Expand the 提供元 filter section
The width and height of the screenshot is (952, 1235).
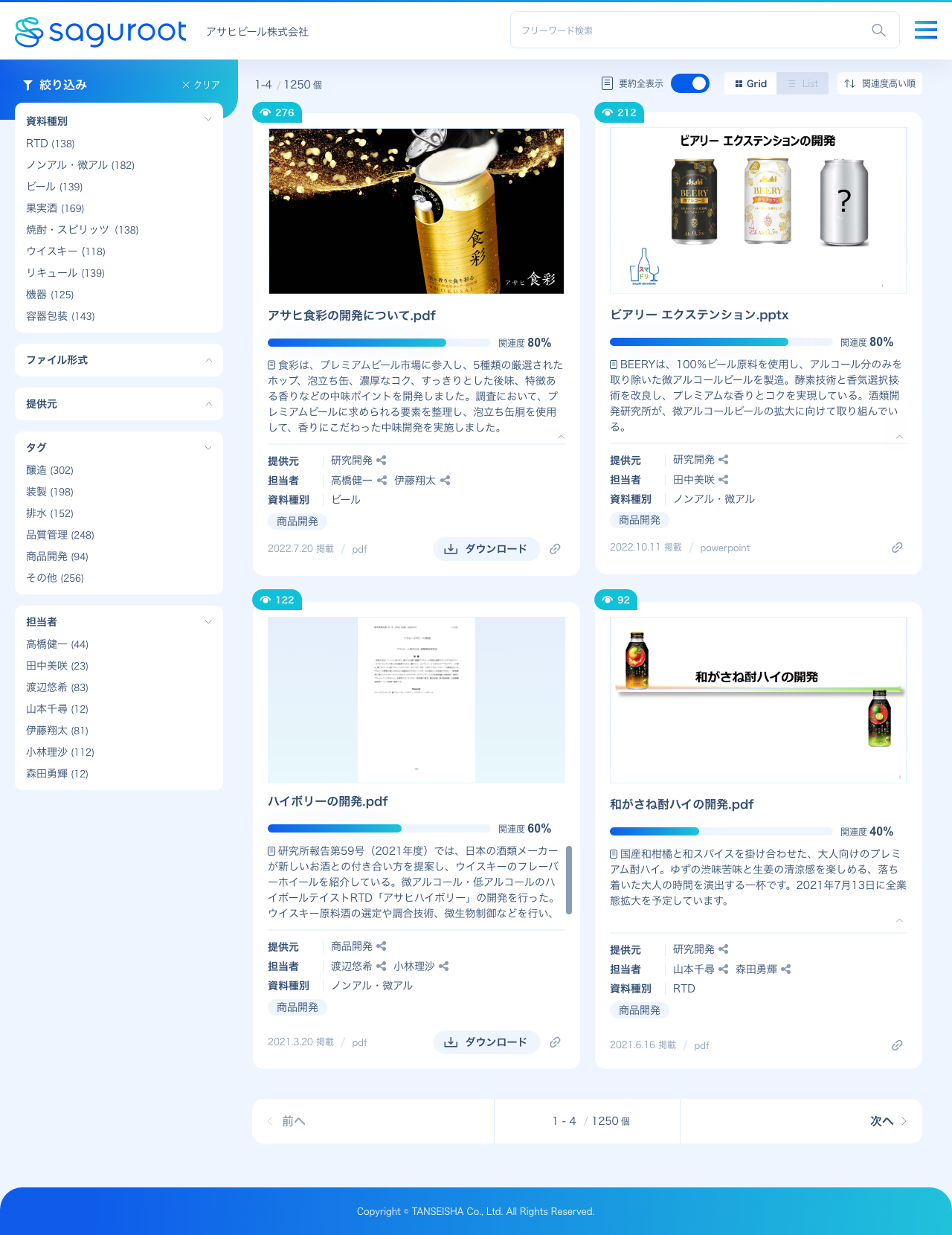click(119, 404)
